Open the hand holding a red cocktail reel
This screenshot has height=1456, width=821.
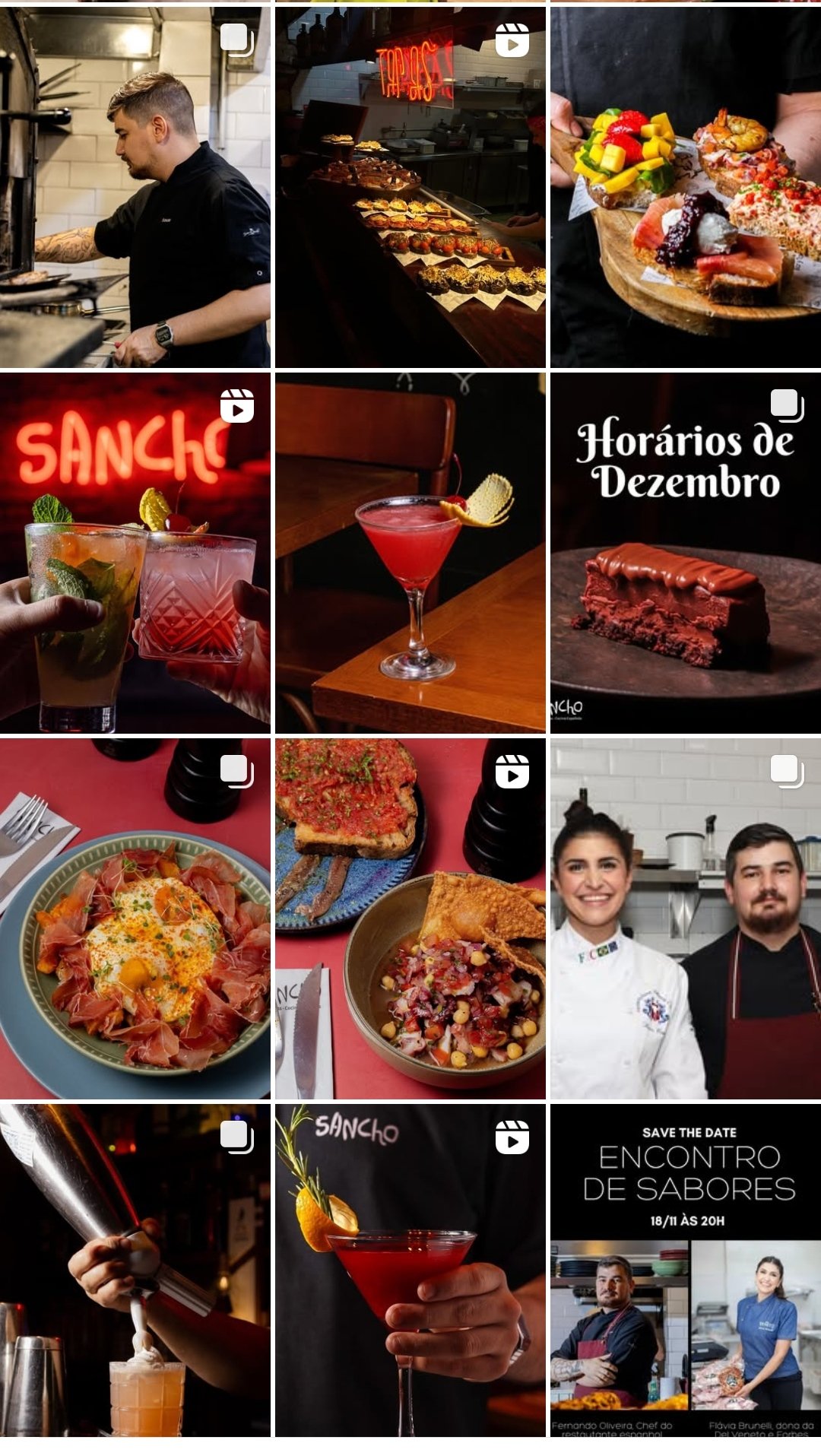410,1270
